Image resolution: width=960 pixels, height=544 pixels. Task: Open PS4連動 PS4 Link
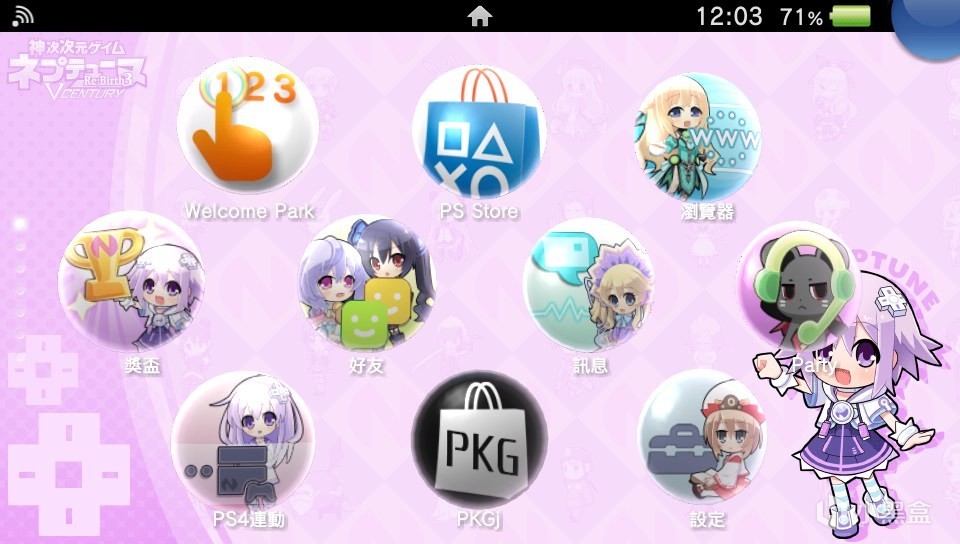click(243, 440)
